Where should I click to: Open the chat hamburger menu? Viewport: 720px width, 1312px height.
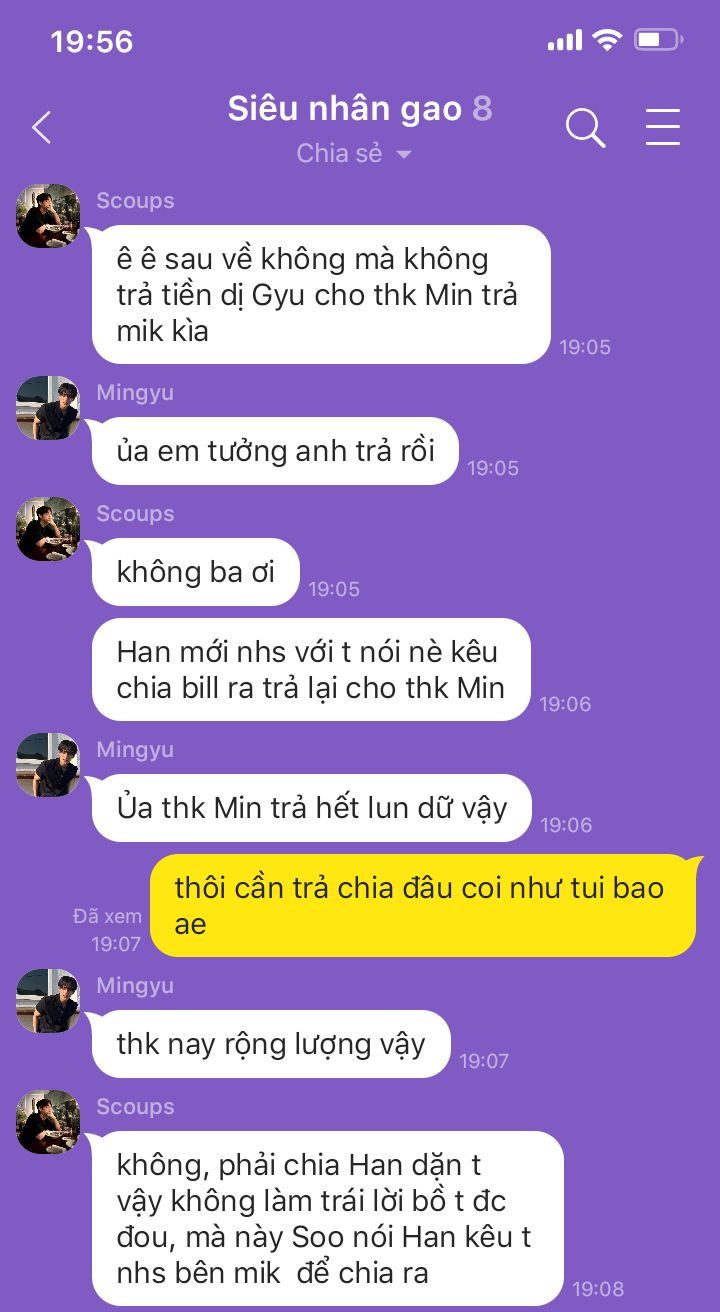point(662,127)
